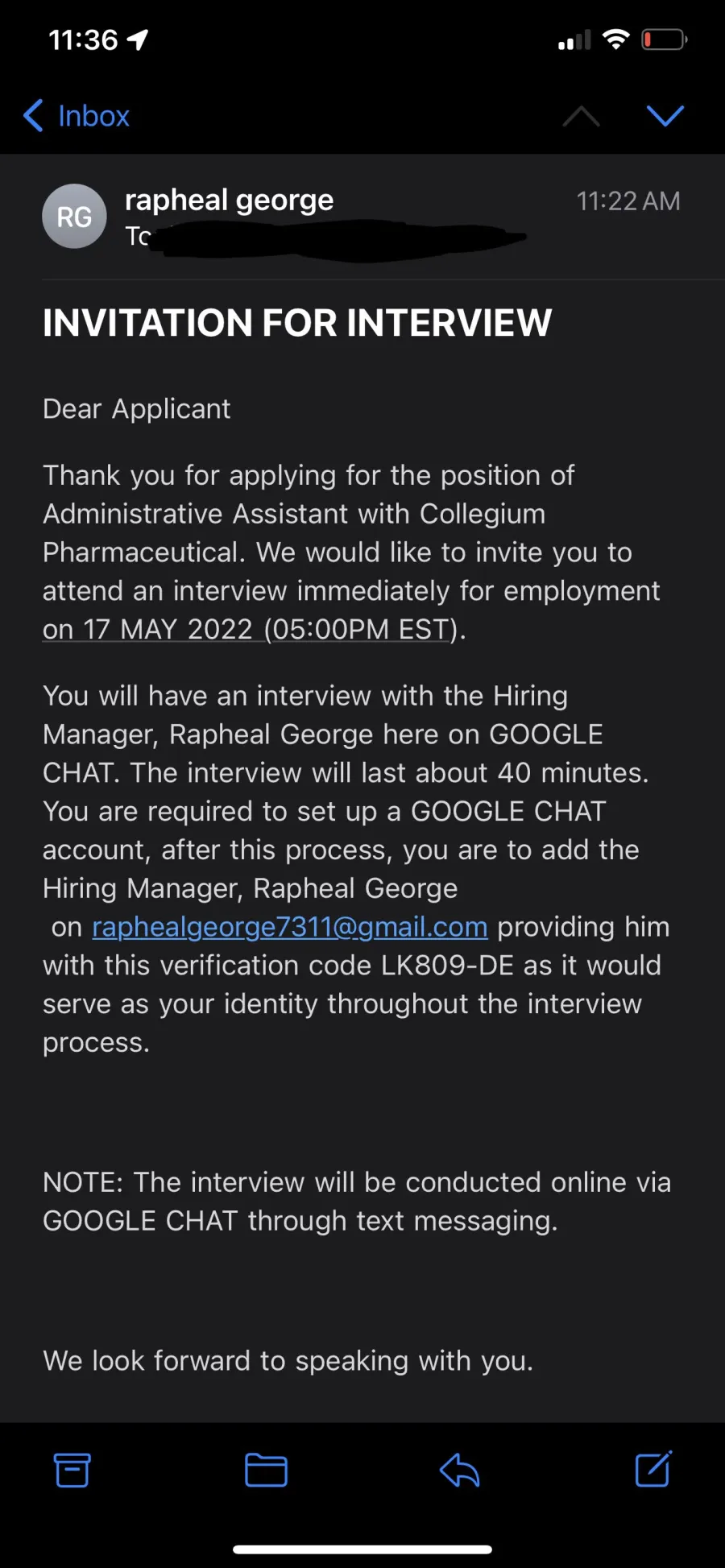Compose a new email

pyautogui.click(x=653, y=1469)
